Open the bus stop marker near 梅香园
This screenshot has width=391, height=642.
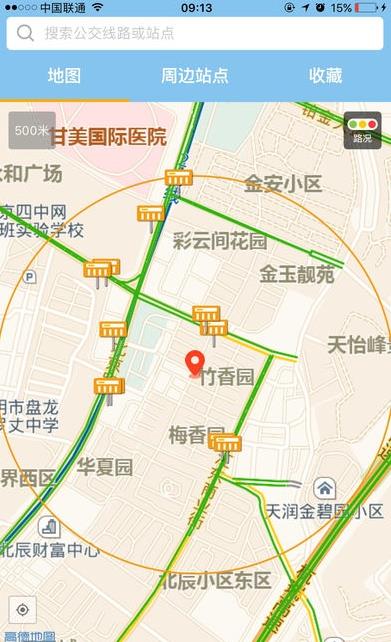click(x=226, y=443)
